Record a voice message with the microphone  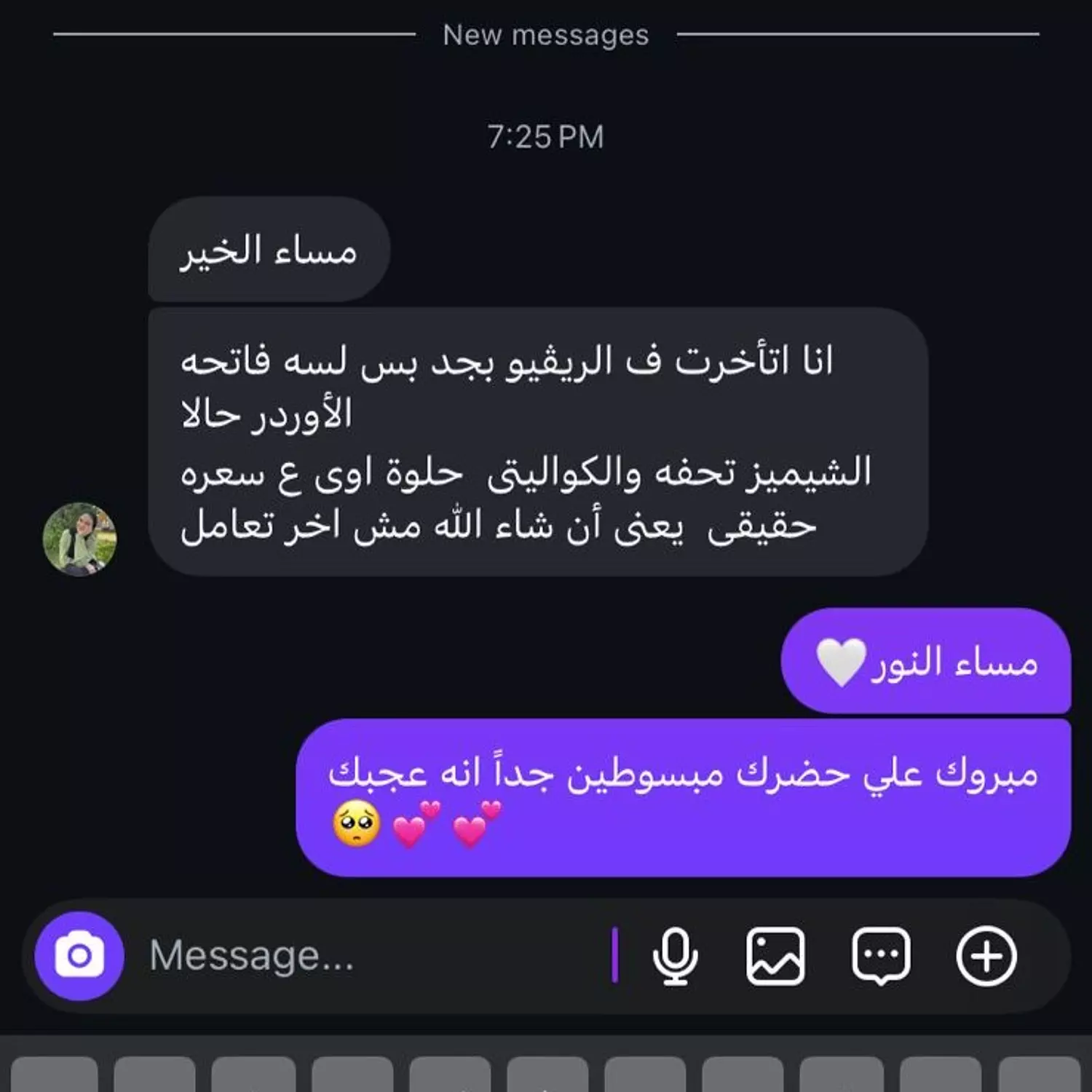point(675,956)
